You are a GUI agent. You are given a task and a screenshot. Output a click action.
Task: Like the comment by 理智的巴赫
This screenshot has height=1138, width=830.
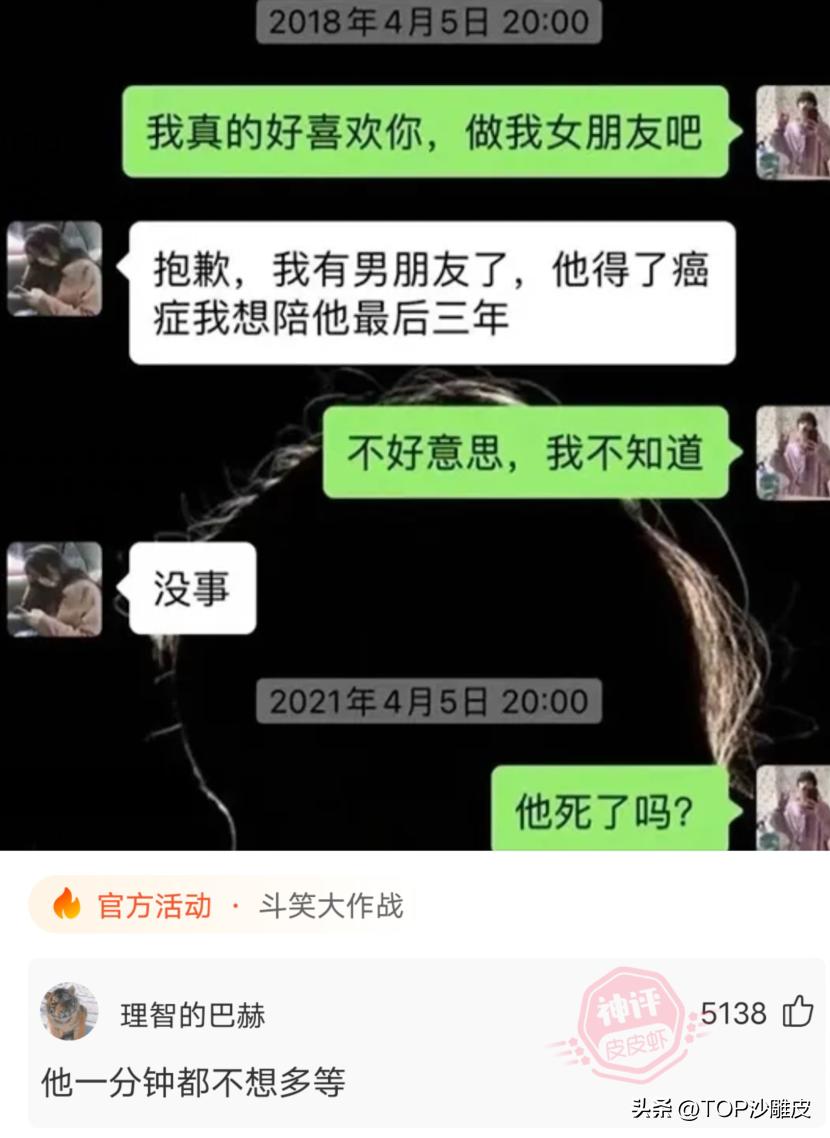(x=797, y=1012)
